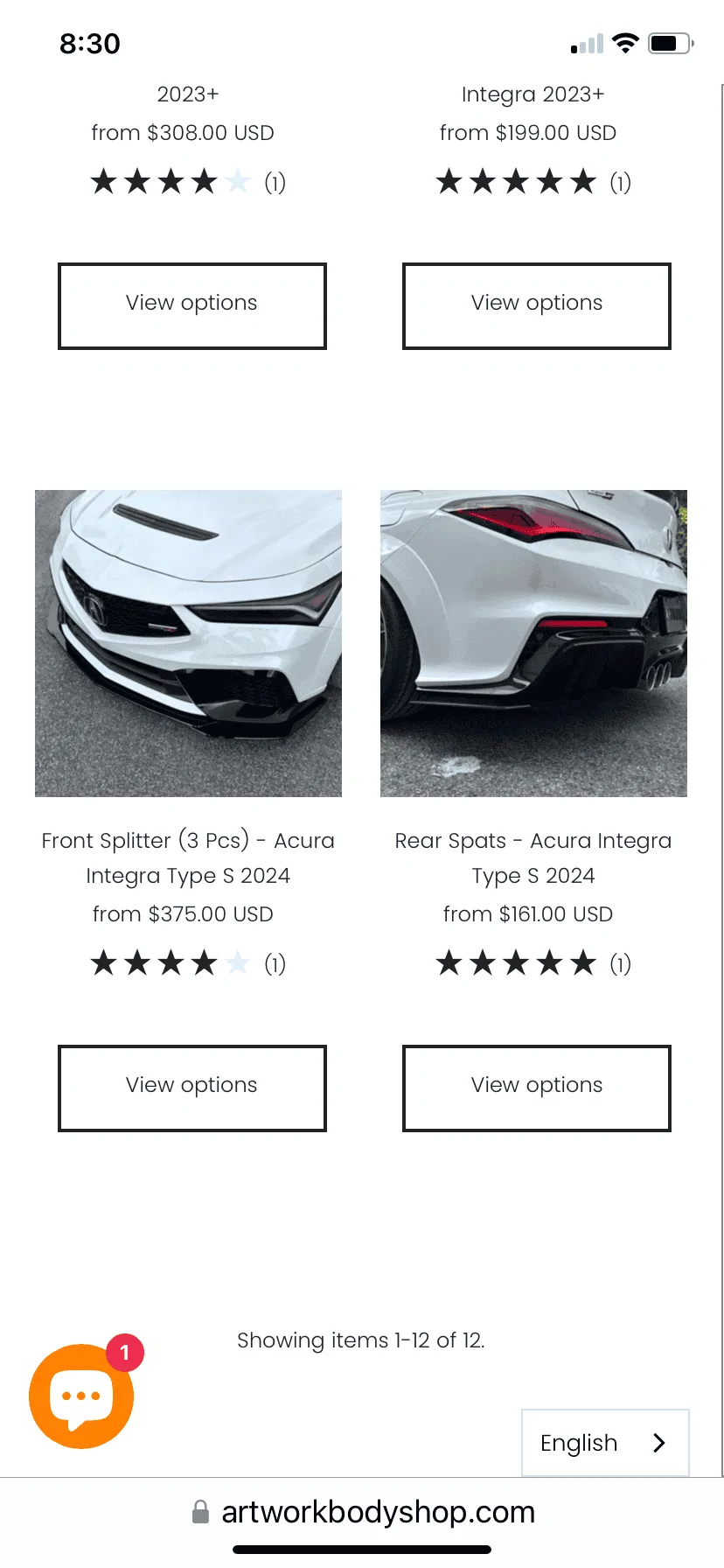View options for the Rear Spats
Image resolution: width=724 pixels, height=1568 pixels.
pyautogui.click(x=536, y=1088)
